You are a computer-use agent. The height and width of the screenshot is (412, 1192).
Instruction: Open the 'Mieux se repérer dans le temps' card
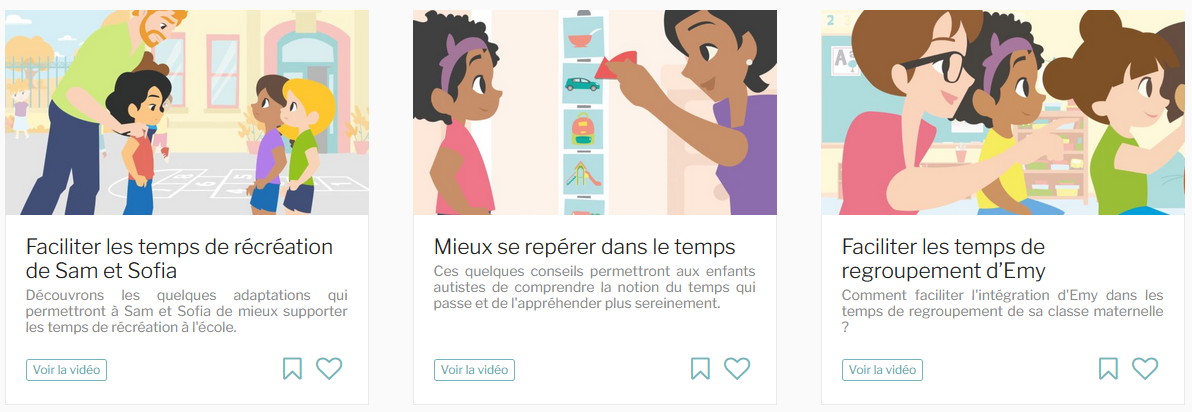click(x=584, y=246)
